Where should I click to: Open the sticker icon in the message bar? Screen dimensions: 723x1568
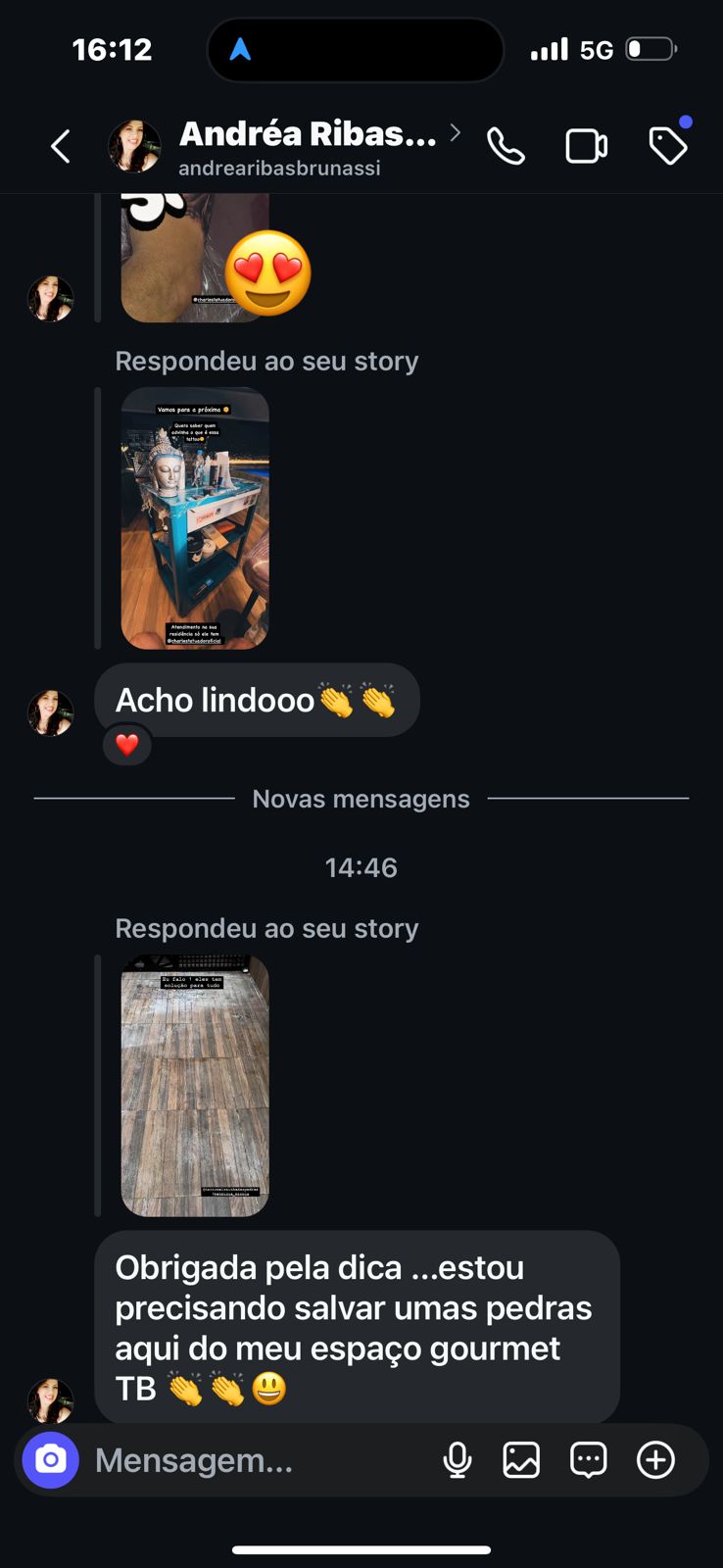pyautogui.click(x=589, y=1459)
